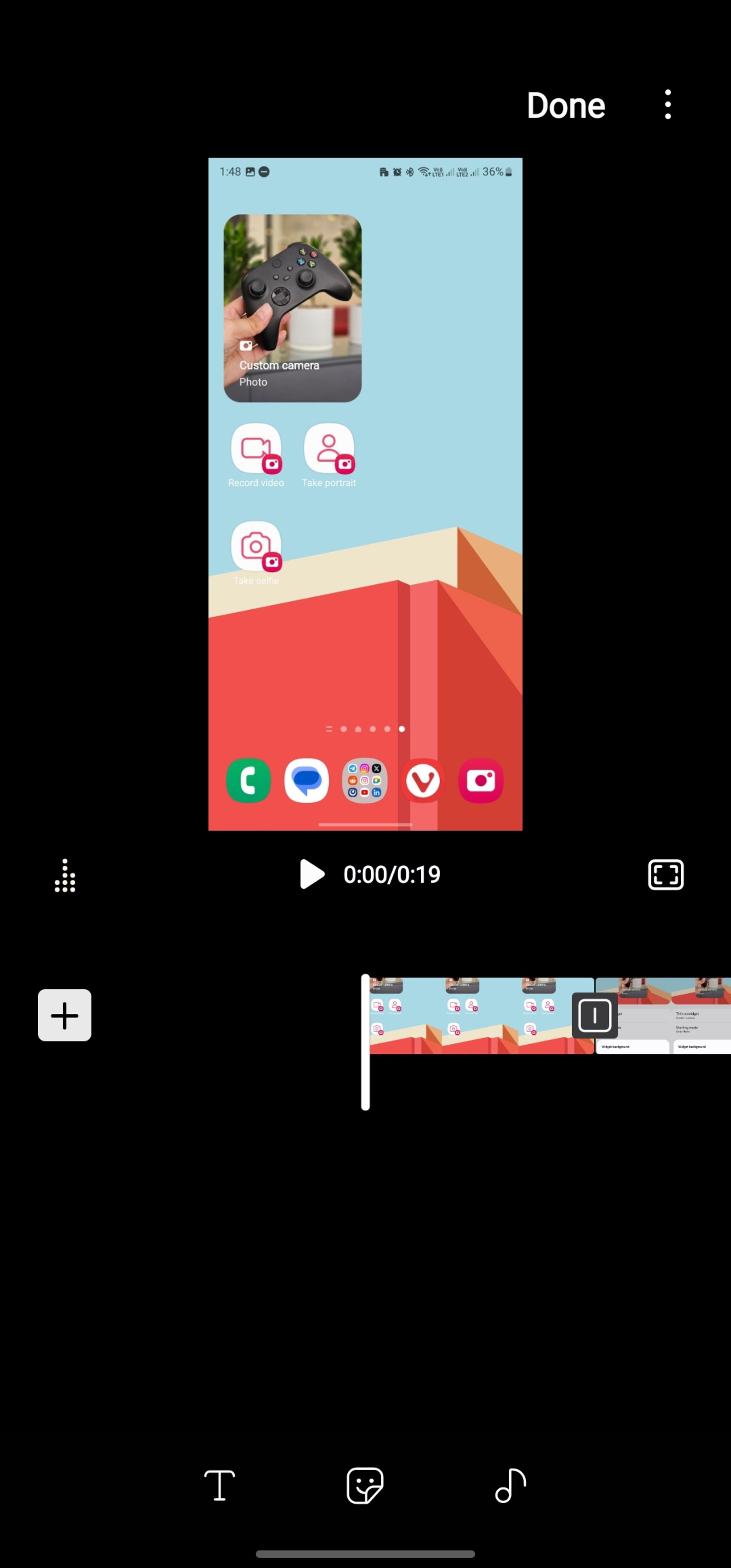731x1568 pixels.
Task: Tap Done to finish editing
Action: coord(565,105)
